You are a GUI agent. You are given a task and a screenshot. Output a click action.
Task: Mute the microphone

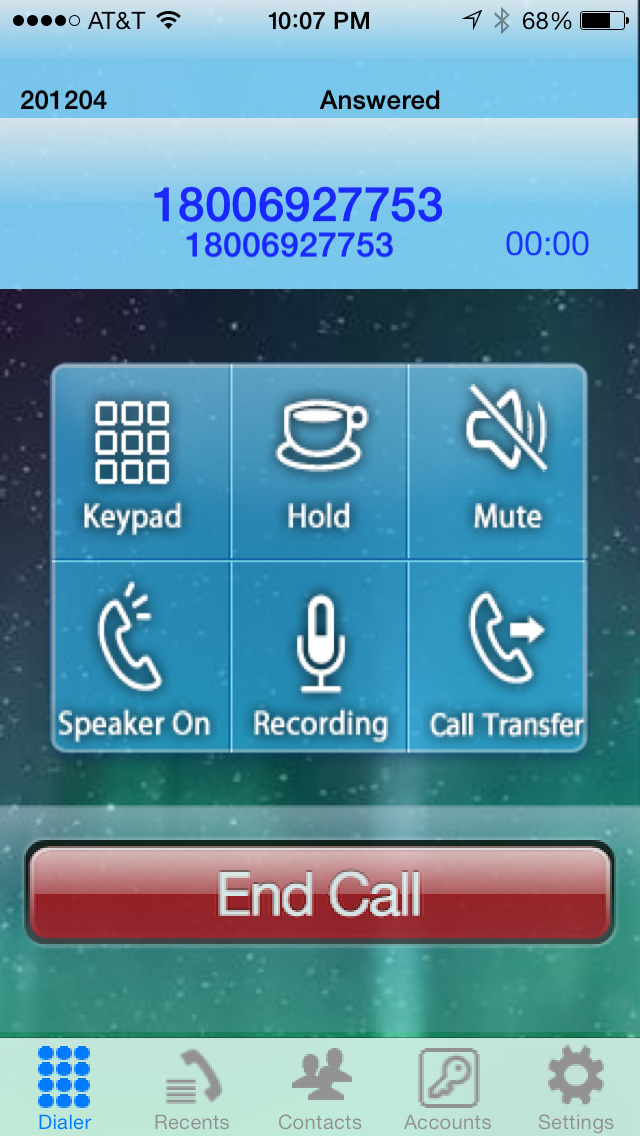pos(497,462)
